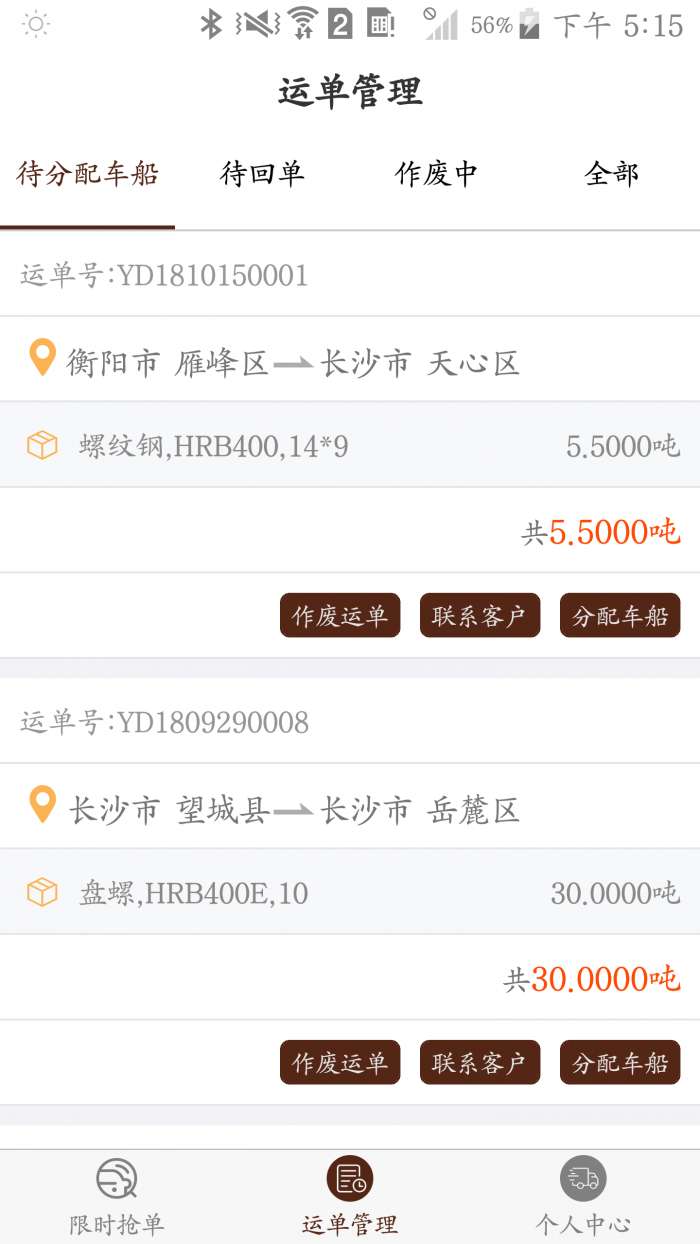Tap 作废运单 for waybill YD1810150001
700x1244 pixels.
pos(340,616)
